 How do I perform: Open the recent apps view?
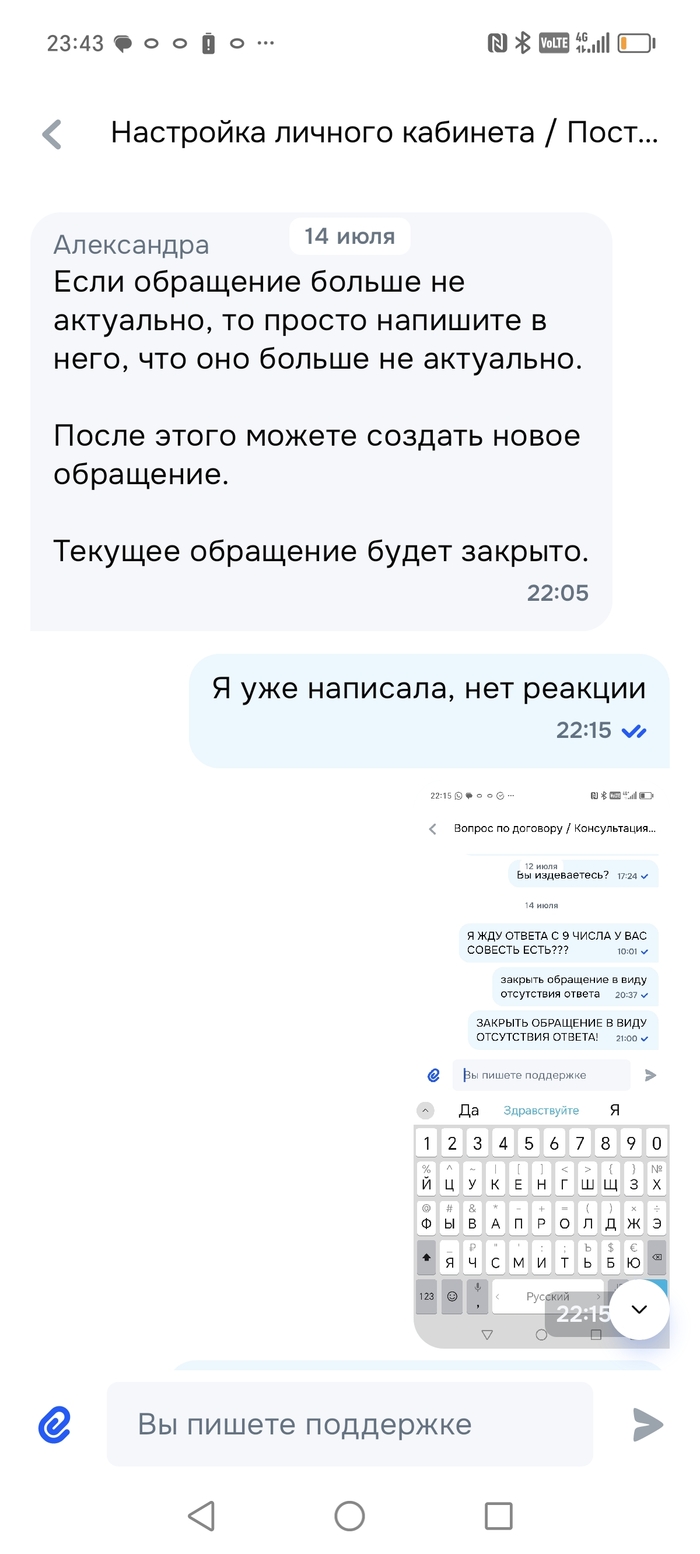click(x=498, y=1516)
